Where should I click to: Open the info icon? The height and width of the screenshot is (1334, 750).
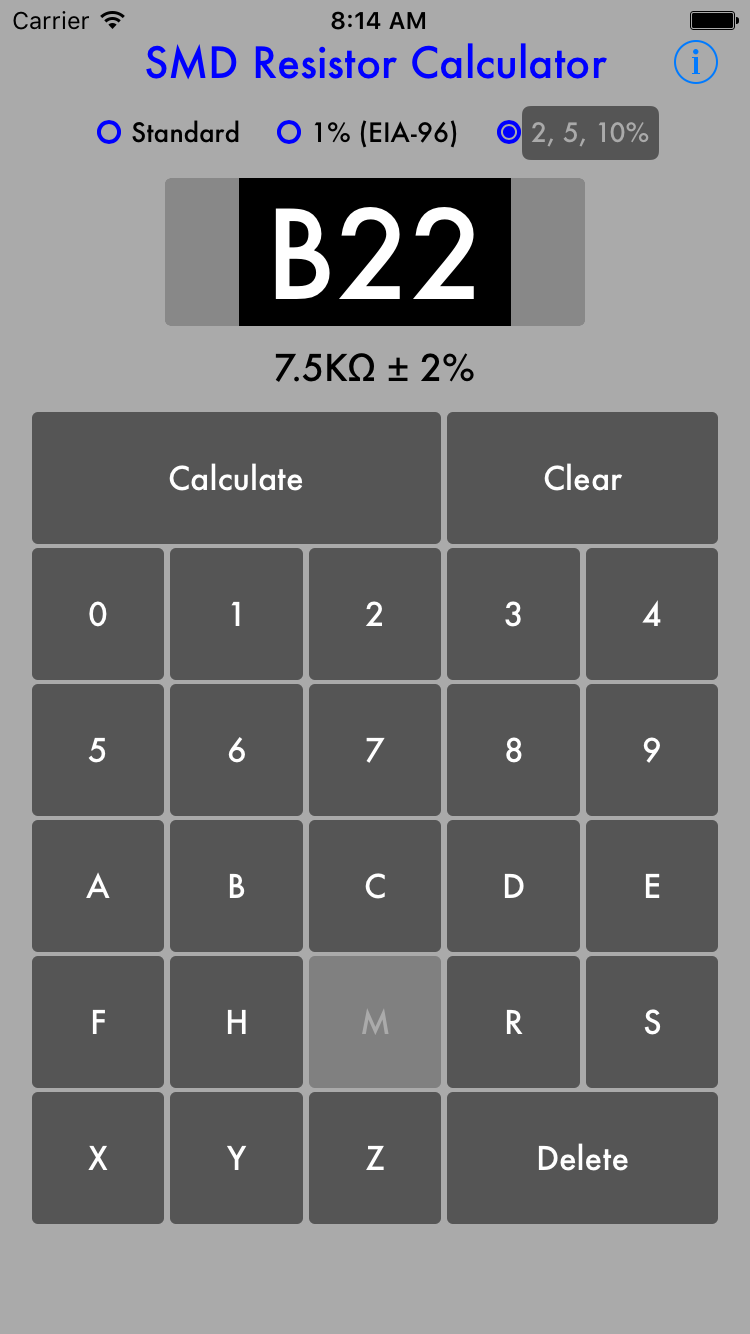click(x=696, y=63)
